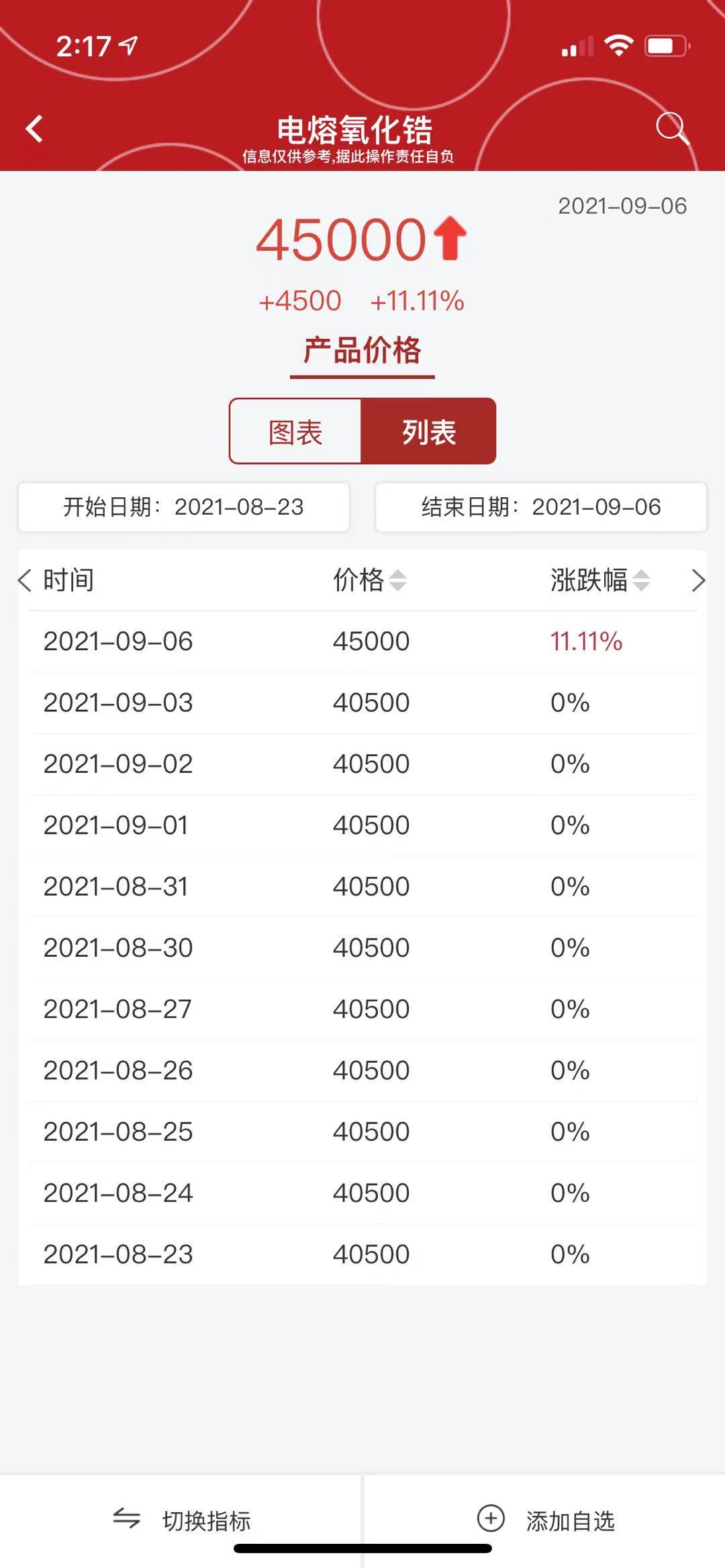This screenshot has height=1568, width=725.
Task: Tap 切换指标 to switch indicator
Action: pos(181,1520)
